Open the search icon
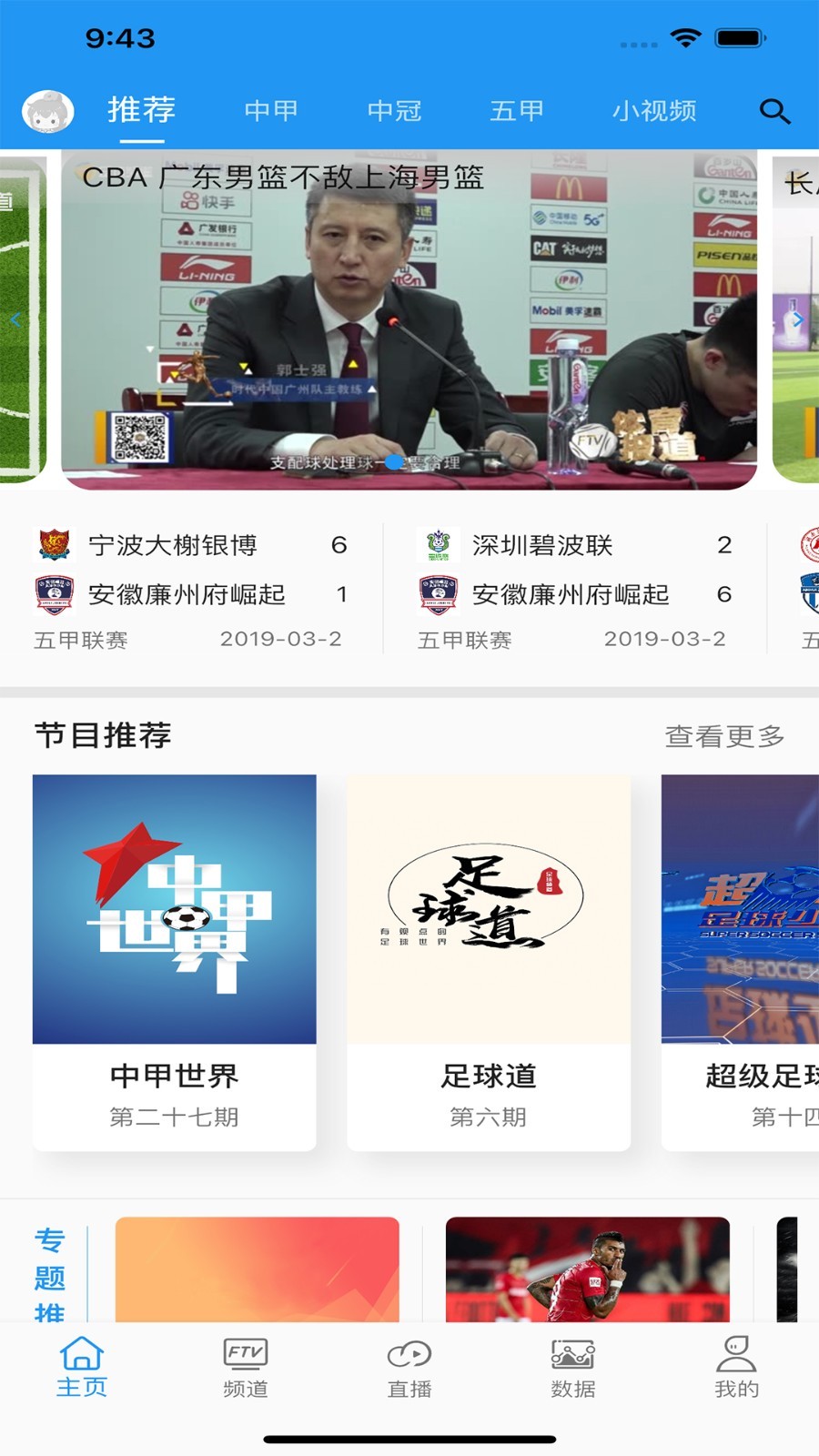This screenshot has width=819, height=1456. 774,111
